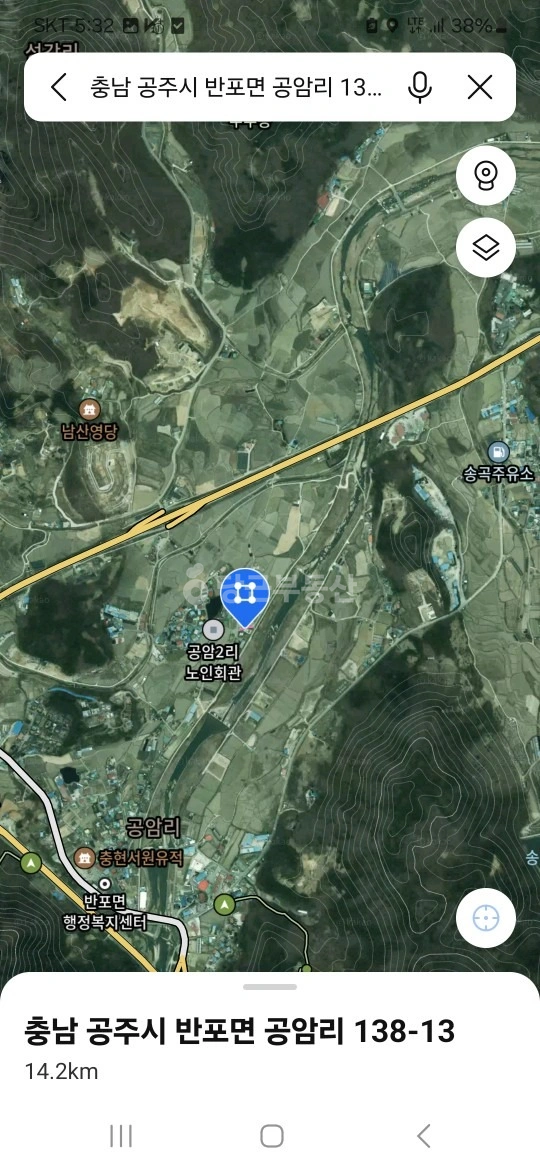Clear the search with the X
The image size is (540, 1170).
480,88
